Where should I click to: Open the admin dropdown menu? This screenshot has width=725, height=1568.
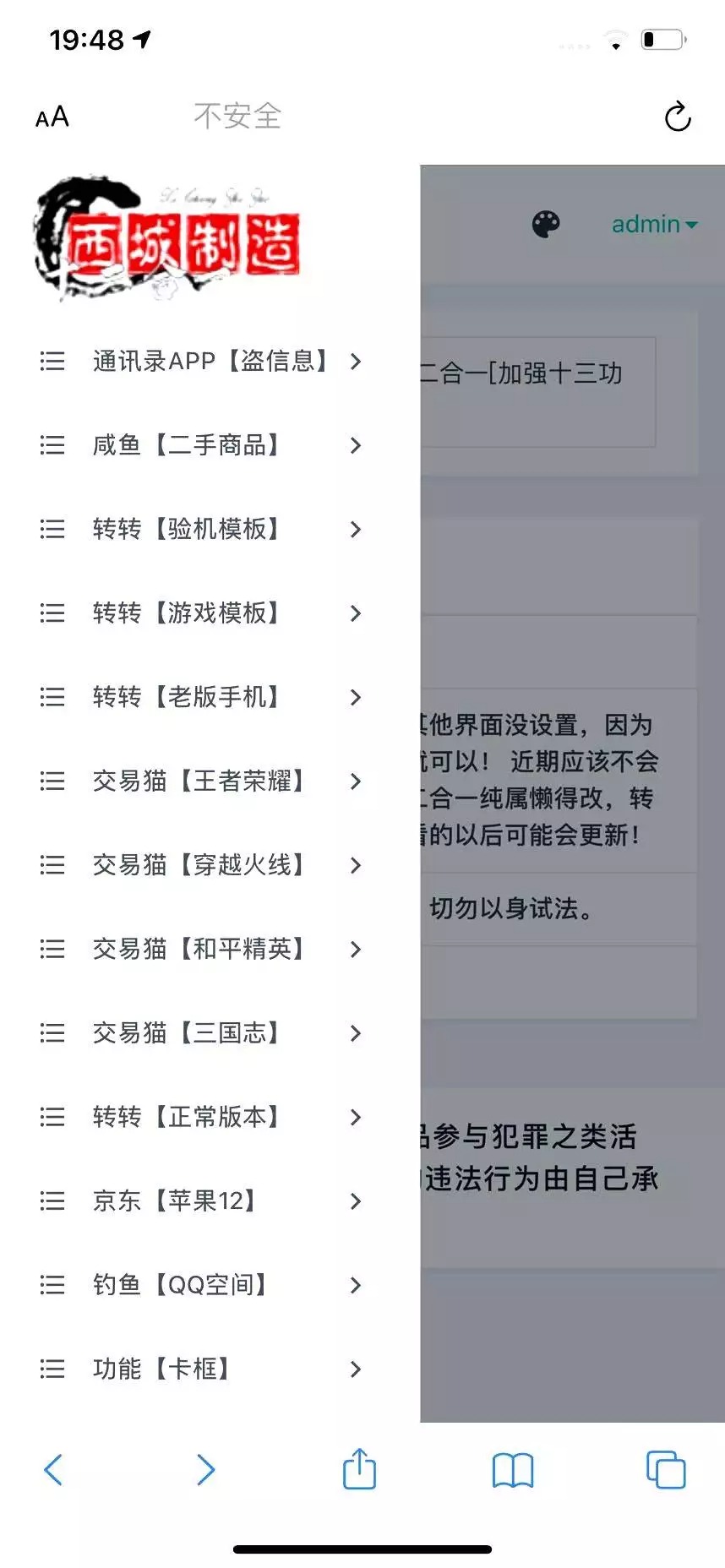[654, 224]
